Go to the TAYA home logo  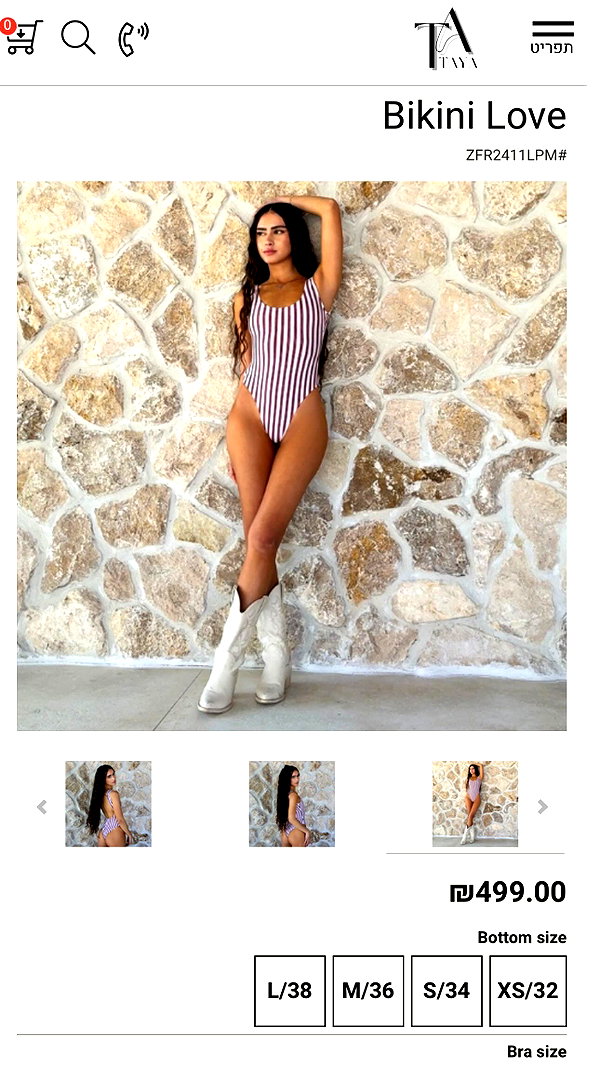point(446,39)
